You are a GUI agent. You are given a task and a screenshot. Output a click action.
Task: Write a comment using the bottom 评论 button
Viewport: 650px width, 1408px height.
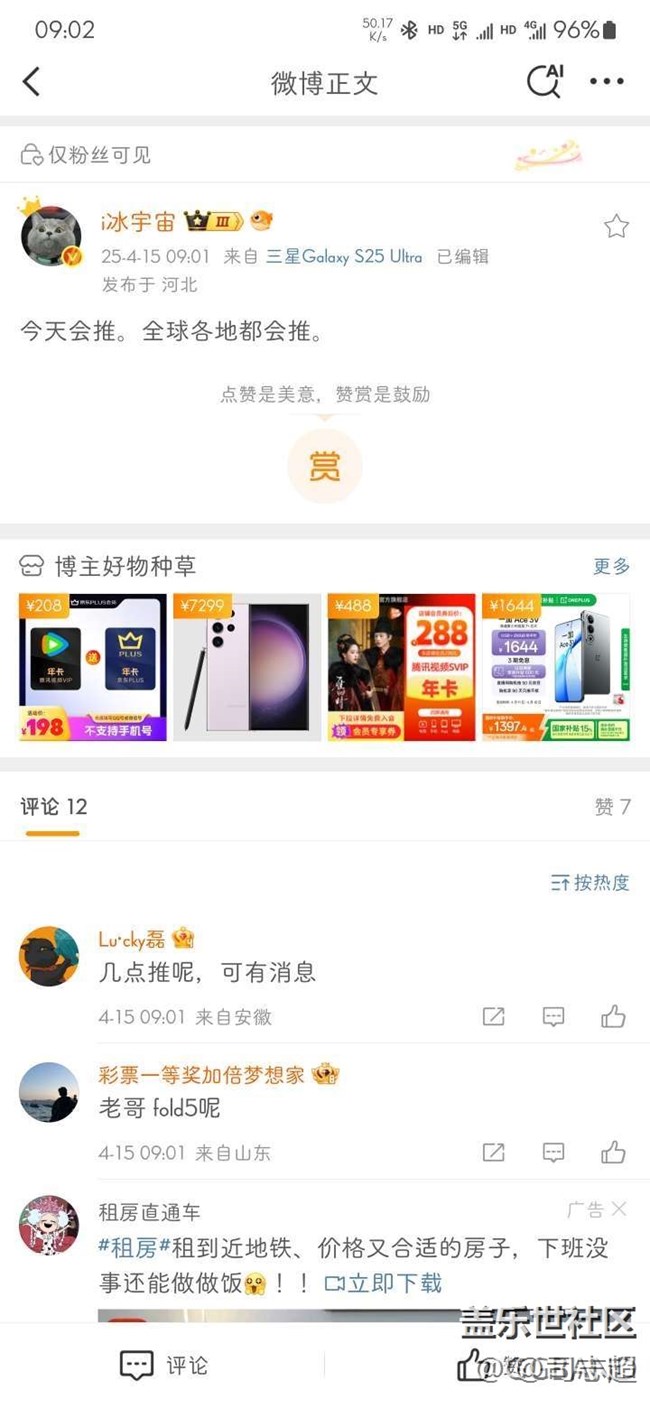pos(163,1365)
